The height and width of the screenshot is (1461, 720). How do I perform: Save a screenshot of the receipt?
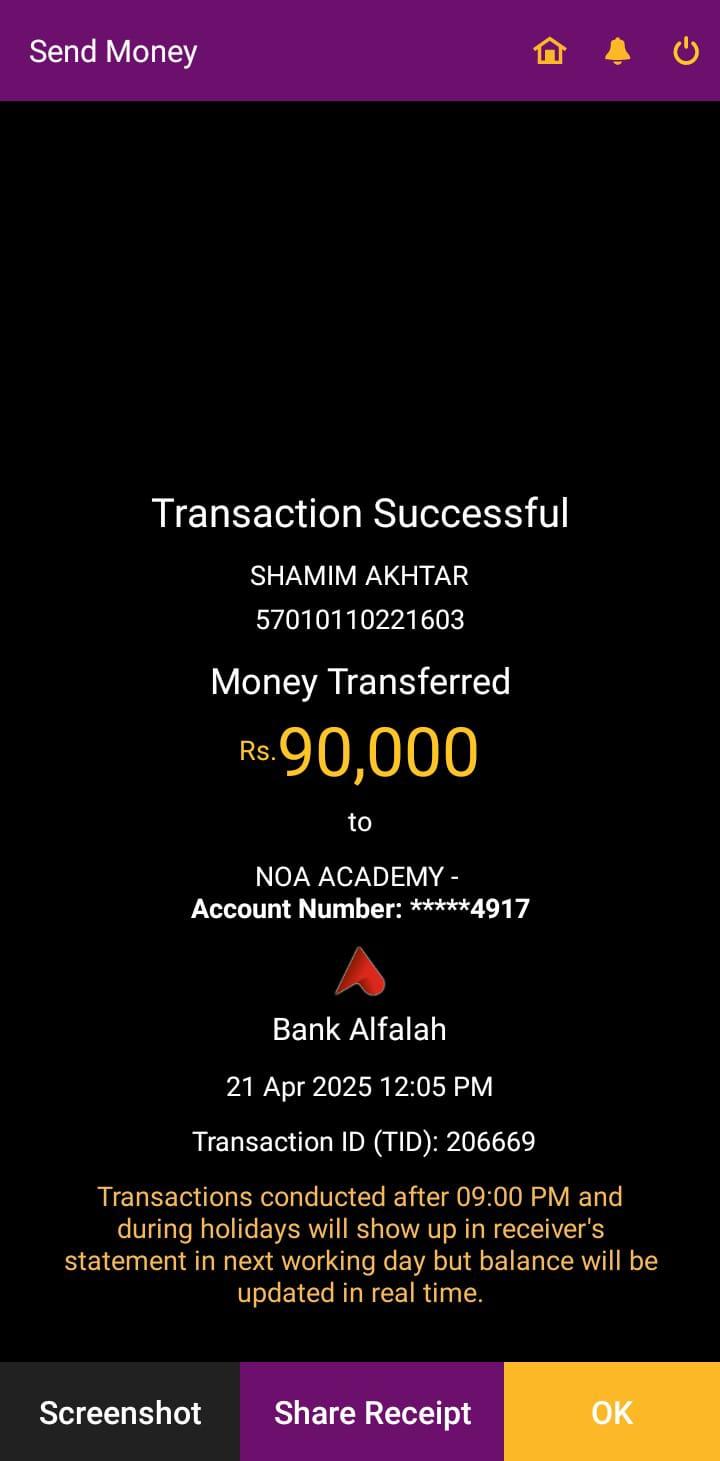120,1412
